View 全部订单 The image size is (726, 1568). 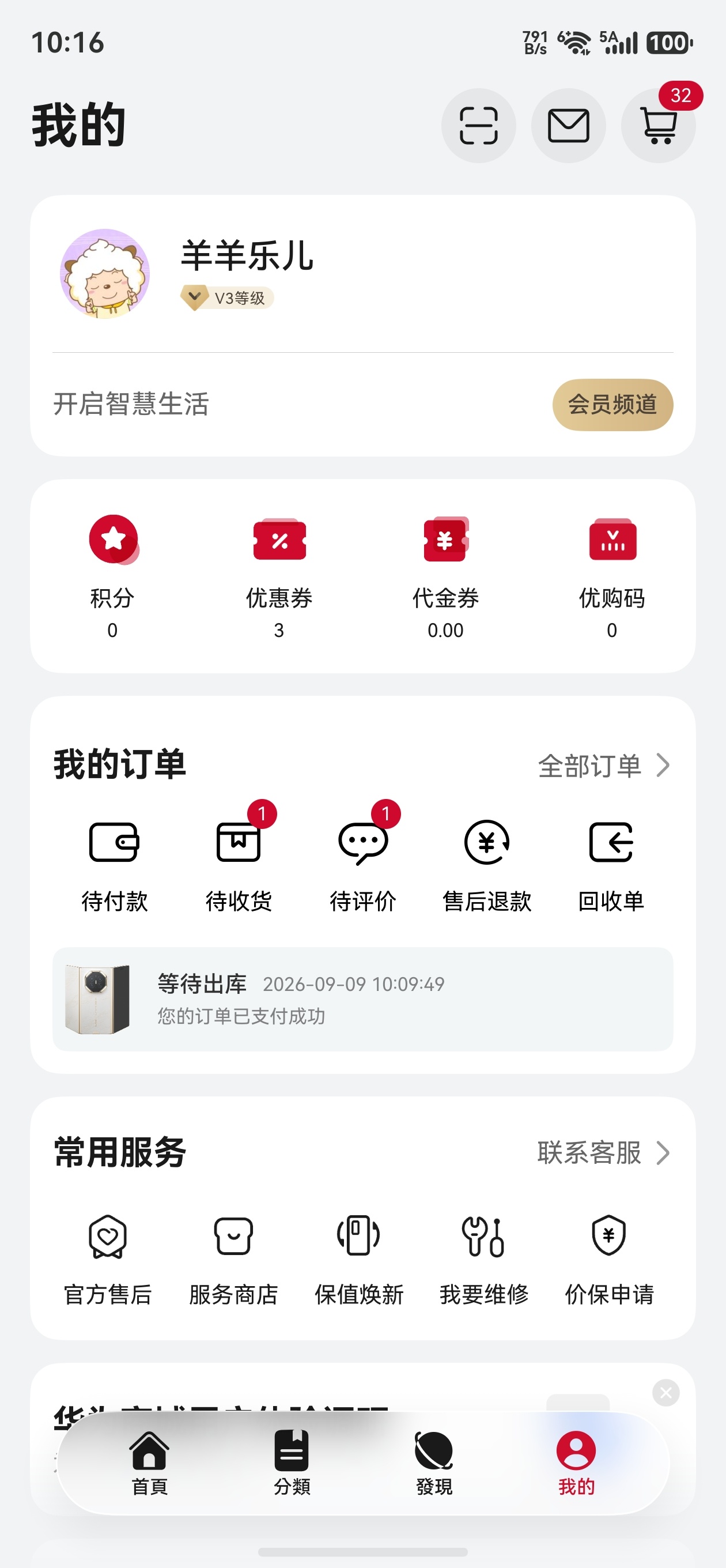tap(604, 766)
